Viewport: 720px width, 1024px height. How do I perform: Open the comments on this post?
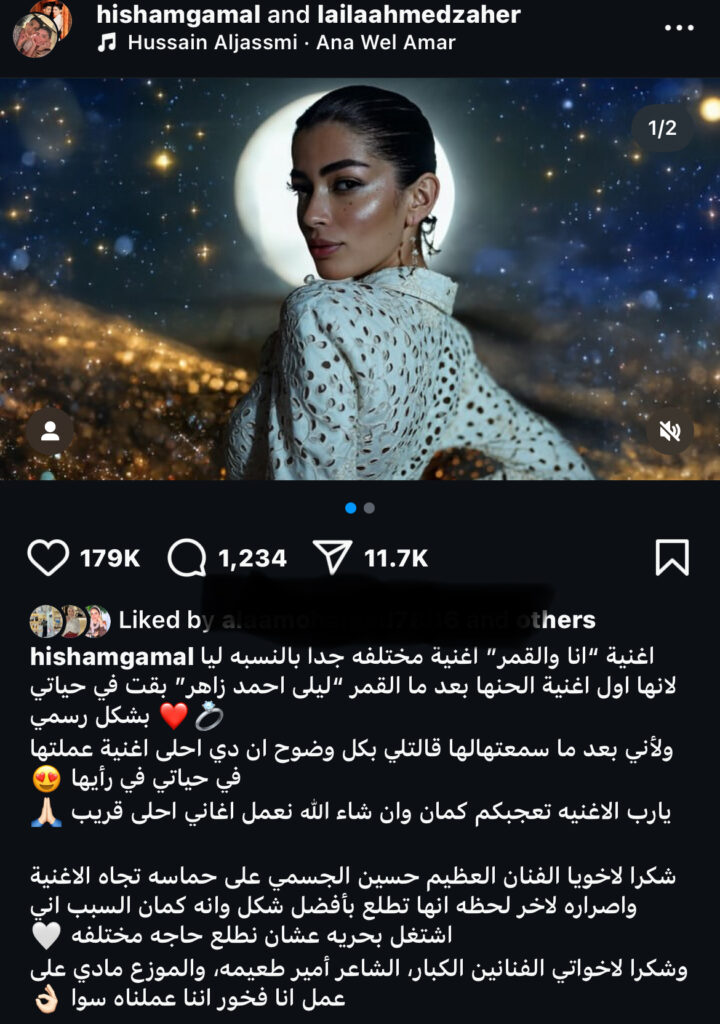(186, 558)
